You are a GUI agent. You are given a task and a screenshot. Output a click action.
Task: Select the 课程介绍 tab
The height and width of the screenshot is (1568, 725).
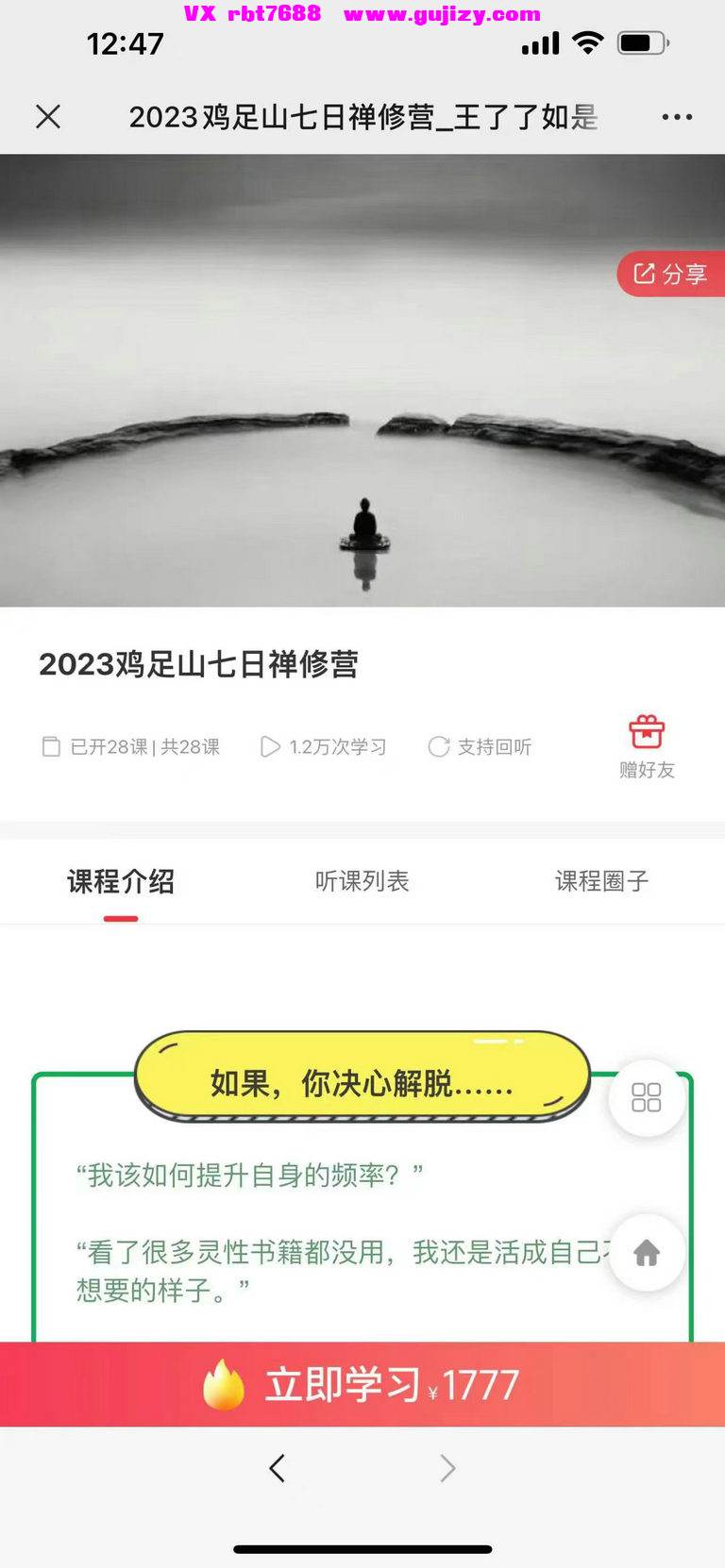[x=121, y=881]
